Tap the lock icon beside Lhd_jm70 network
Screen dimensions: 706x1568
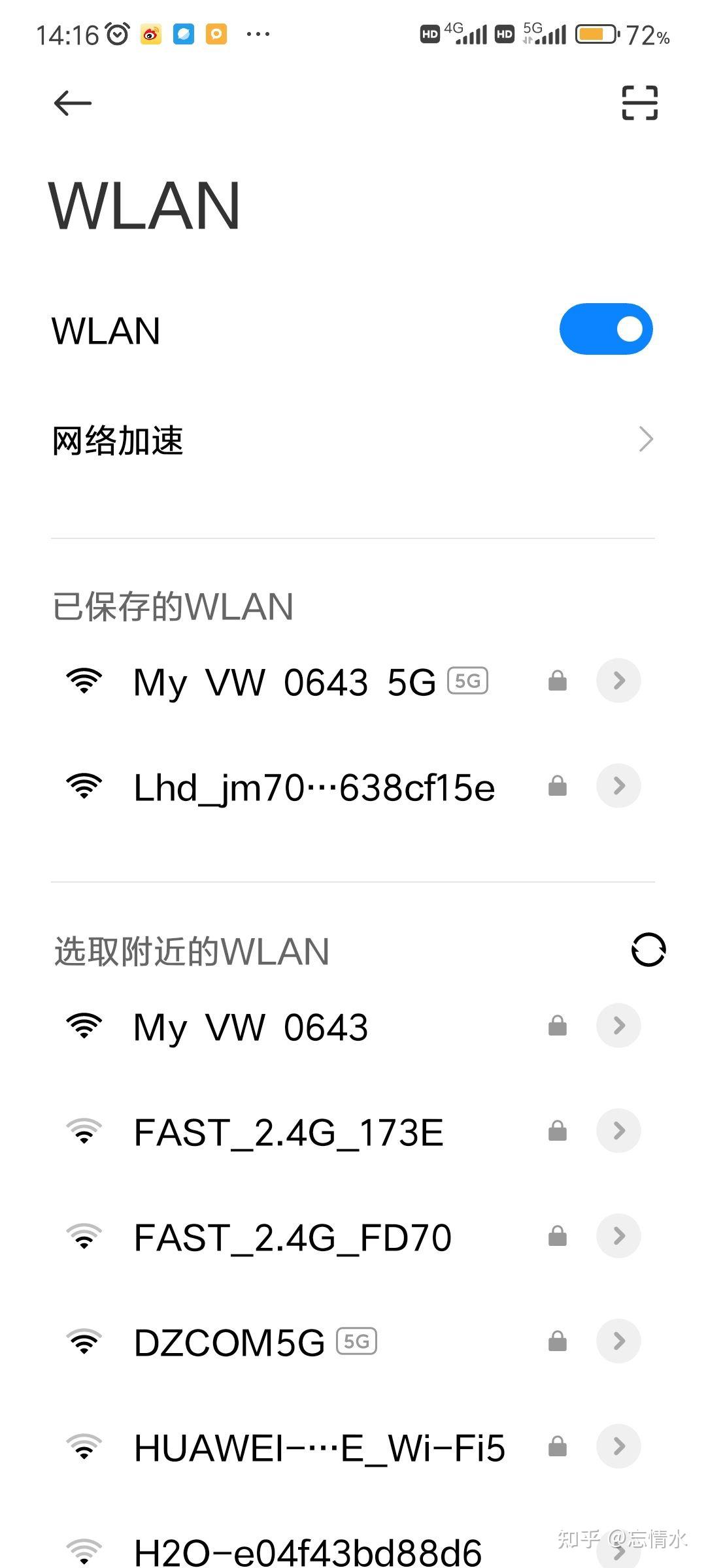click(x=557, y=786)
